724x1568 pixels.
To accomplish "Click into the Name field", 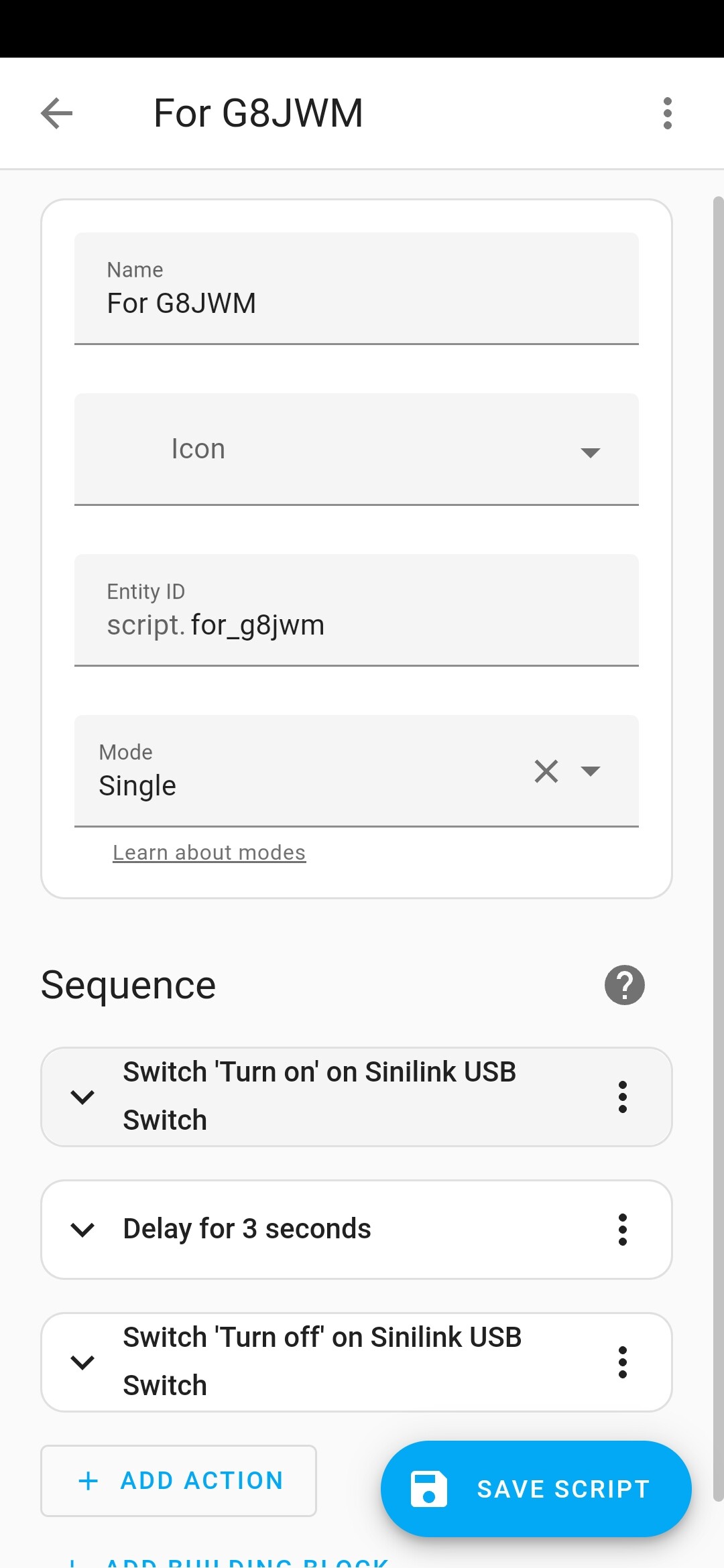I will pyautogui.click(x=355, y=302).
